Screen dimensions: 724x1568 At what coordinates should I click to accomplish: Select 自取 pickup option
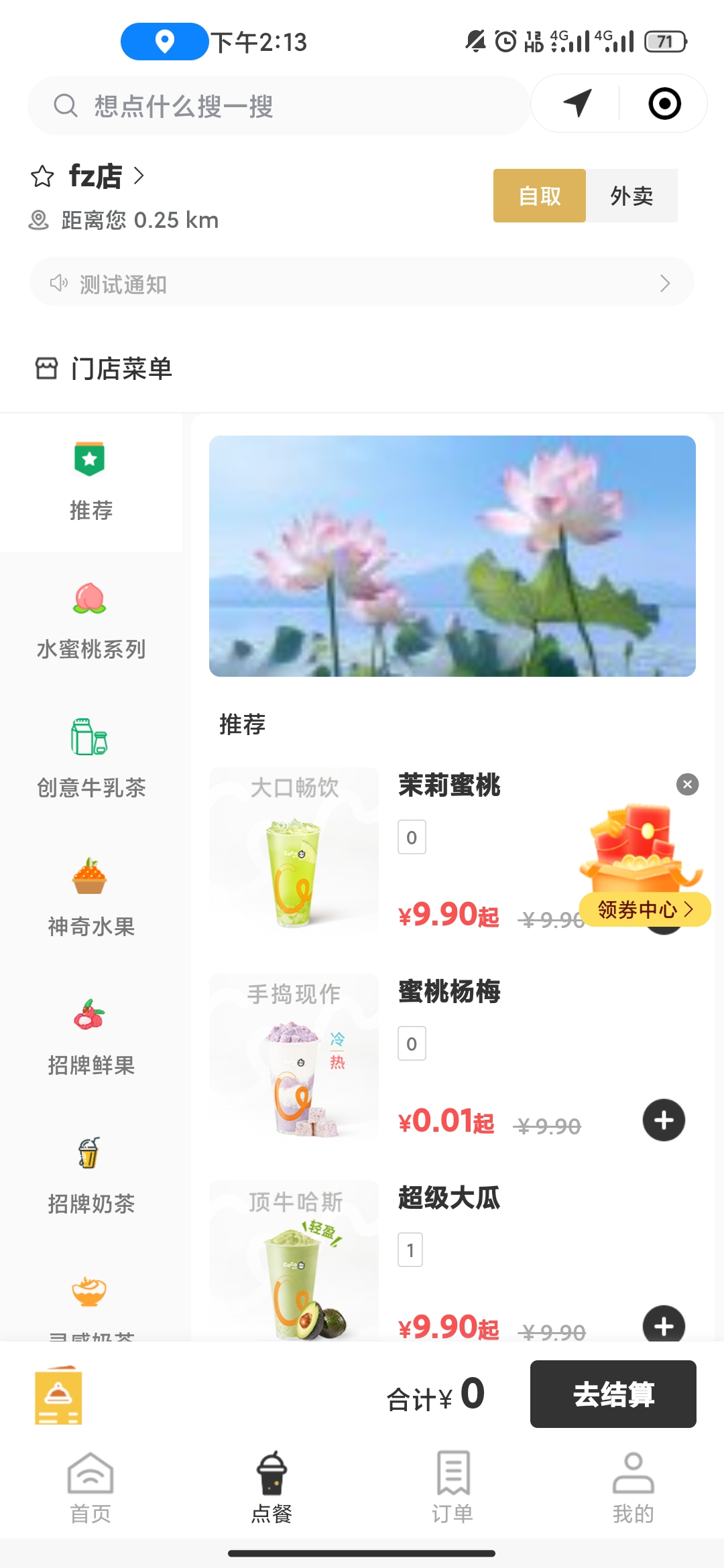[540, 196]
